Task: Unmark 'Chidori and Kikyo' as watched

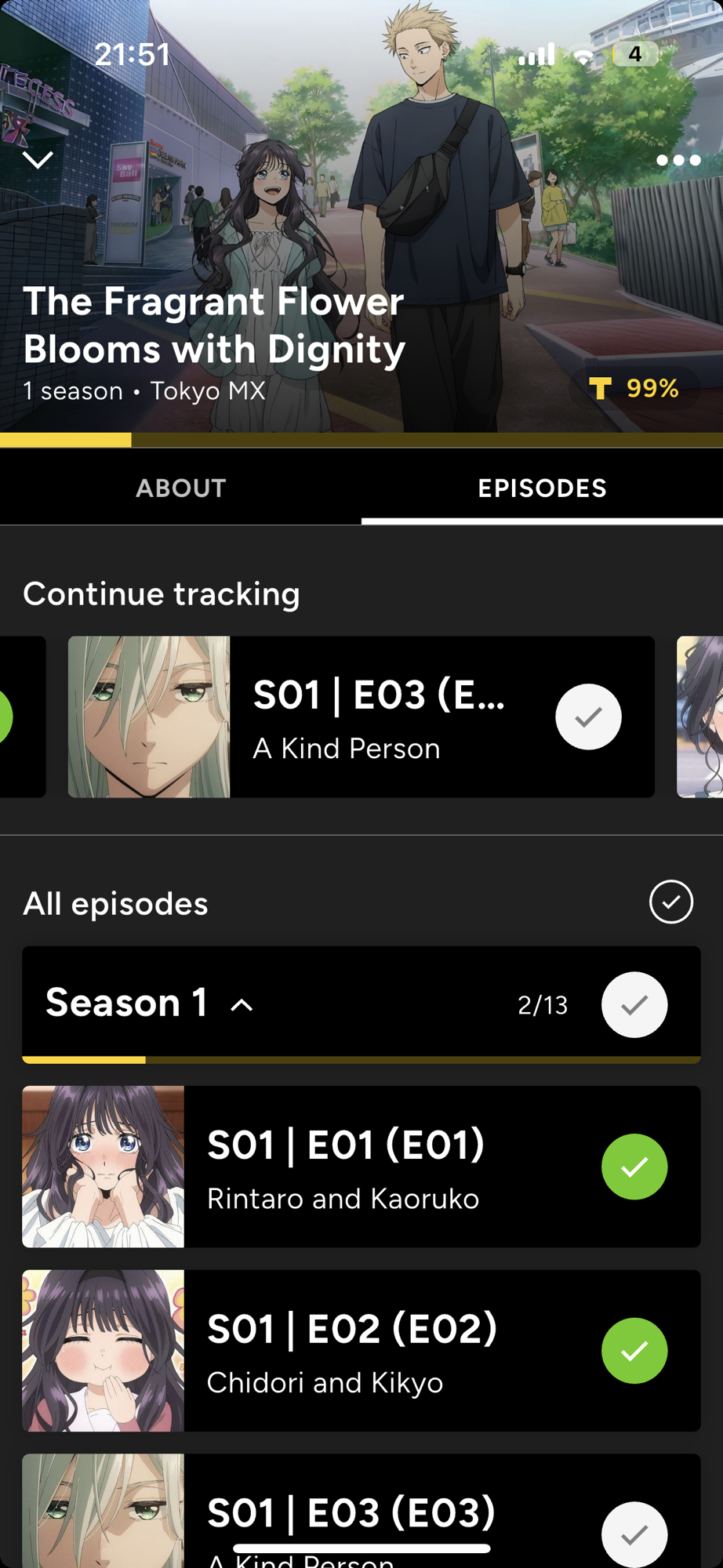Action: [634, 1351]
